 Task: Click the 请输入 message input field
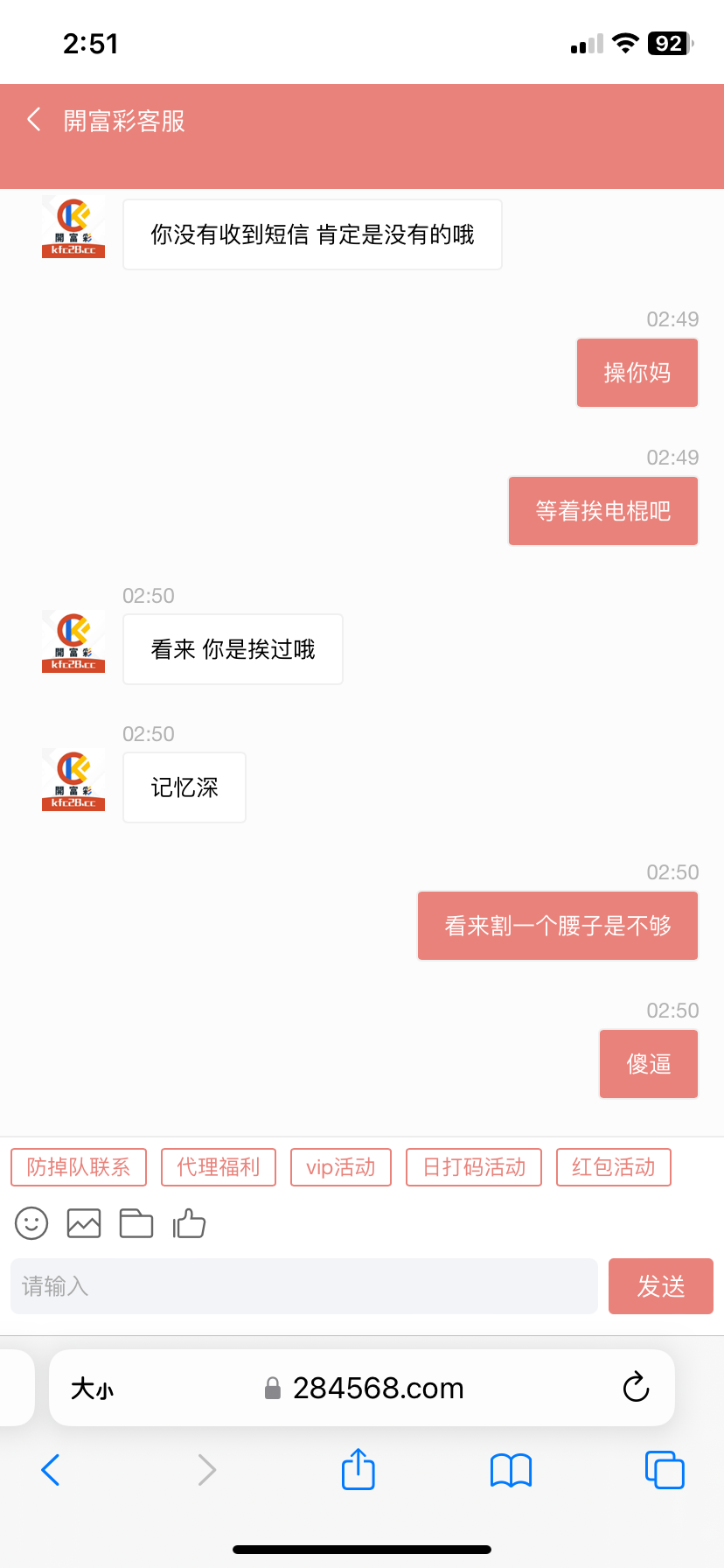click(x=303, y=1285)
